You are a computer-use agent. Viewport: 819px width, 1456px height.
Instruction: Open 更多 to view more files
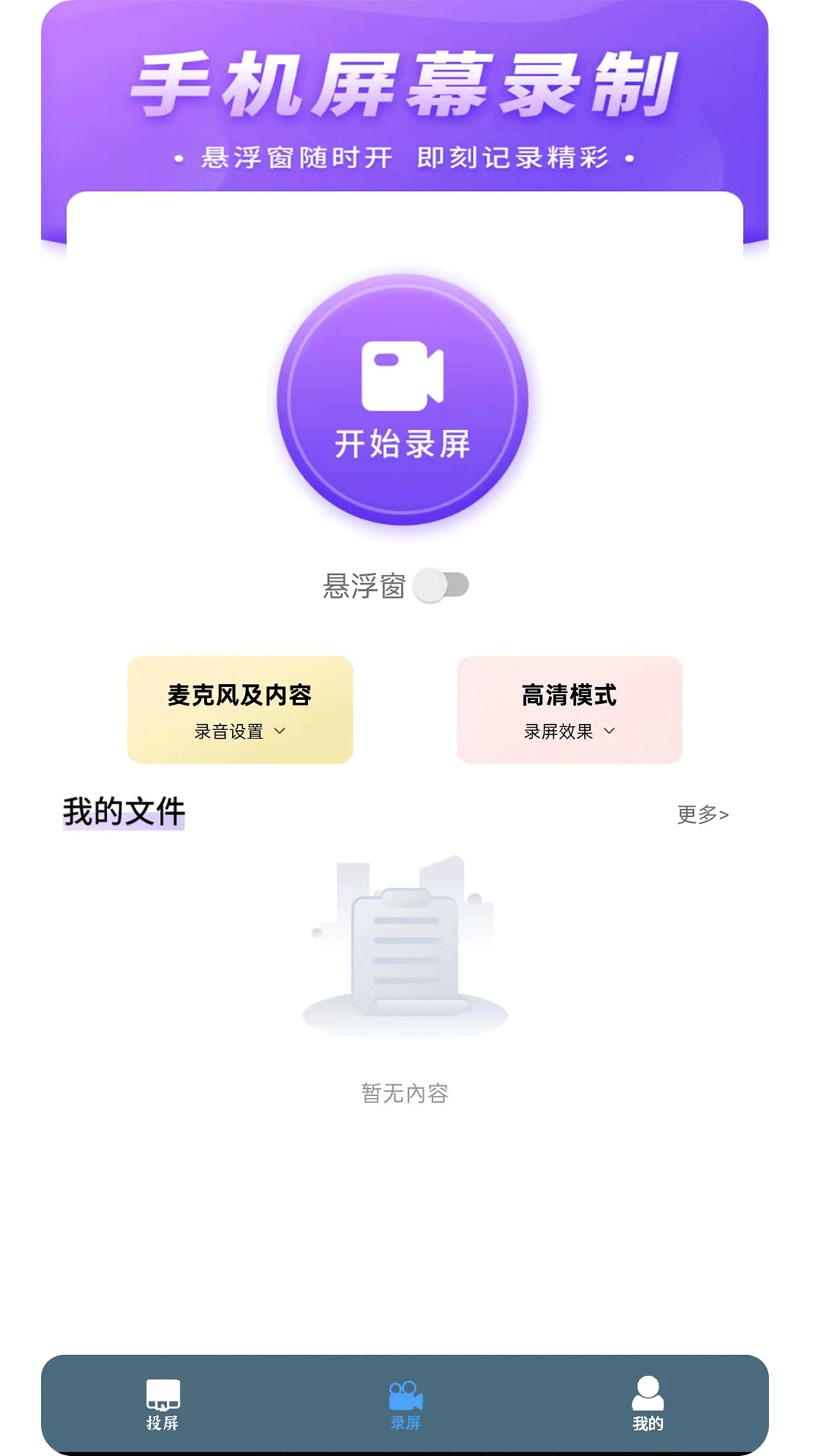[701, 814]
